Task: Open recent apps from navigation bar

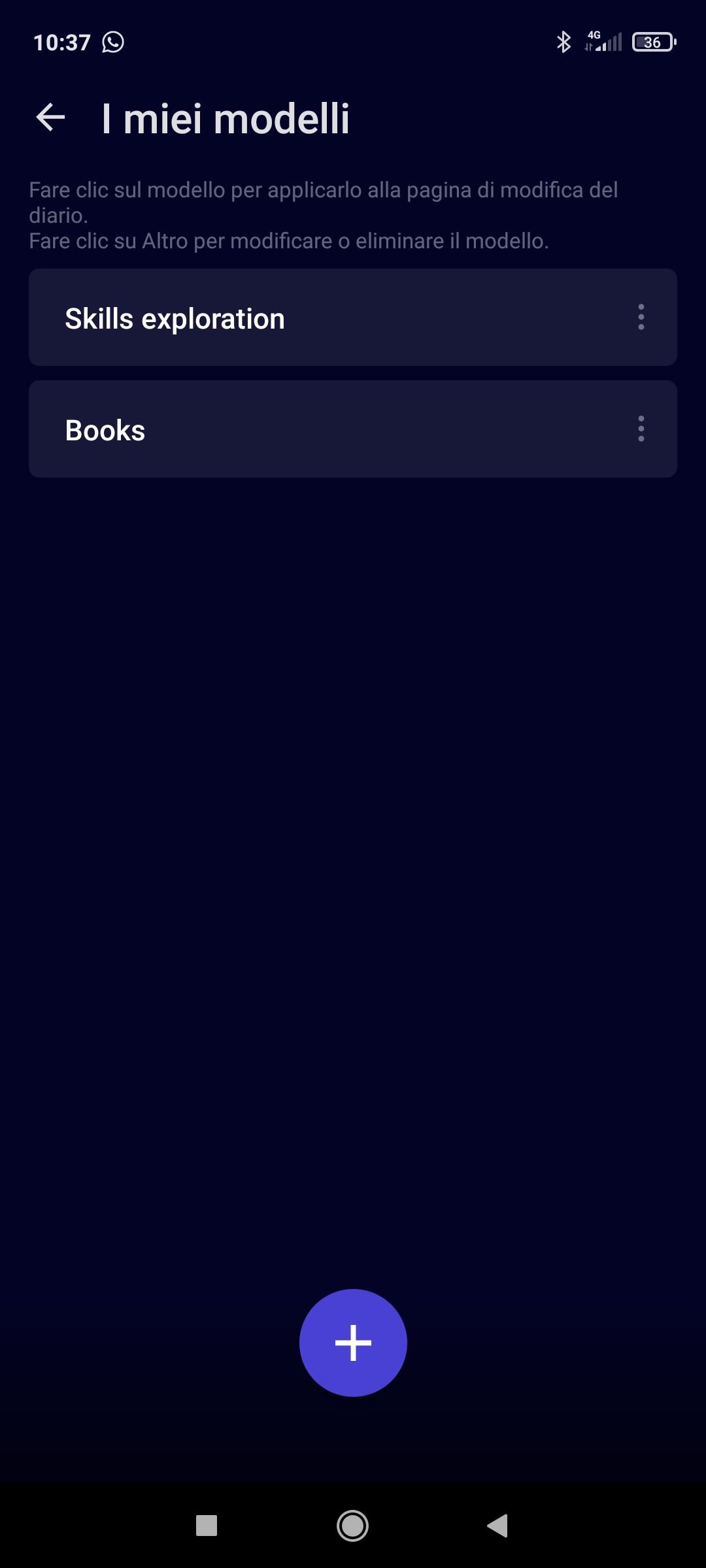Action: 207,1526
